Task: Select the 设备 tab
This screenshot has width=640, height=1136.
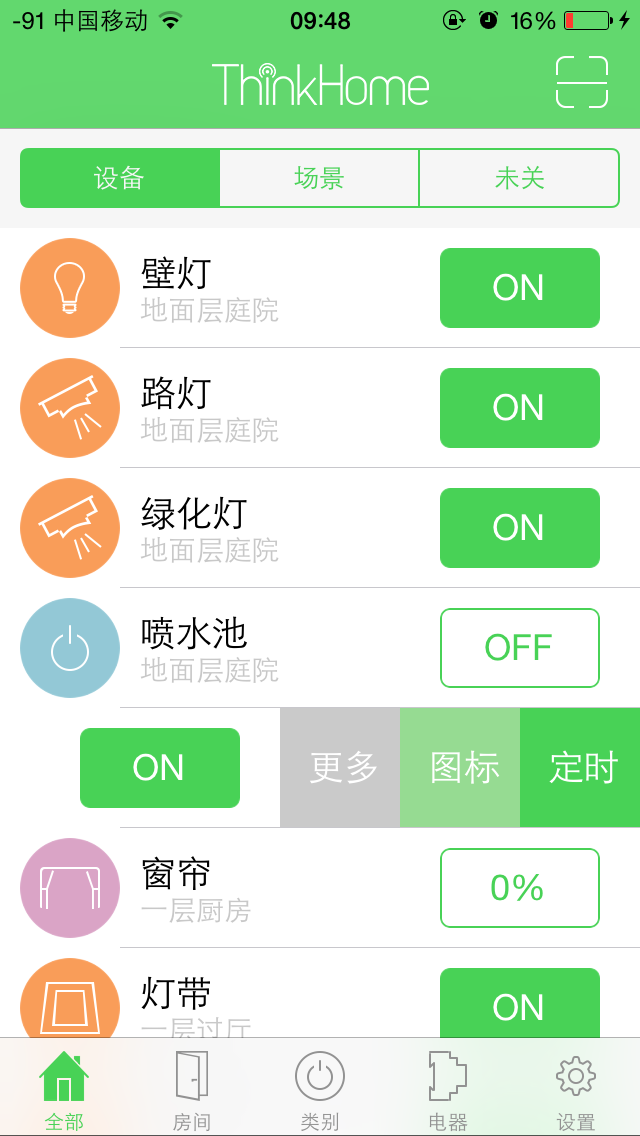Action: 120,178
